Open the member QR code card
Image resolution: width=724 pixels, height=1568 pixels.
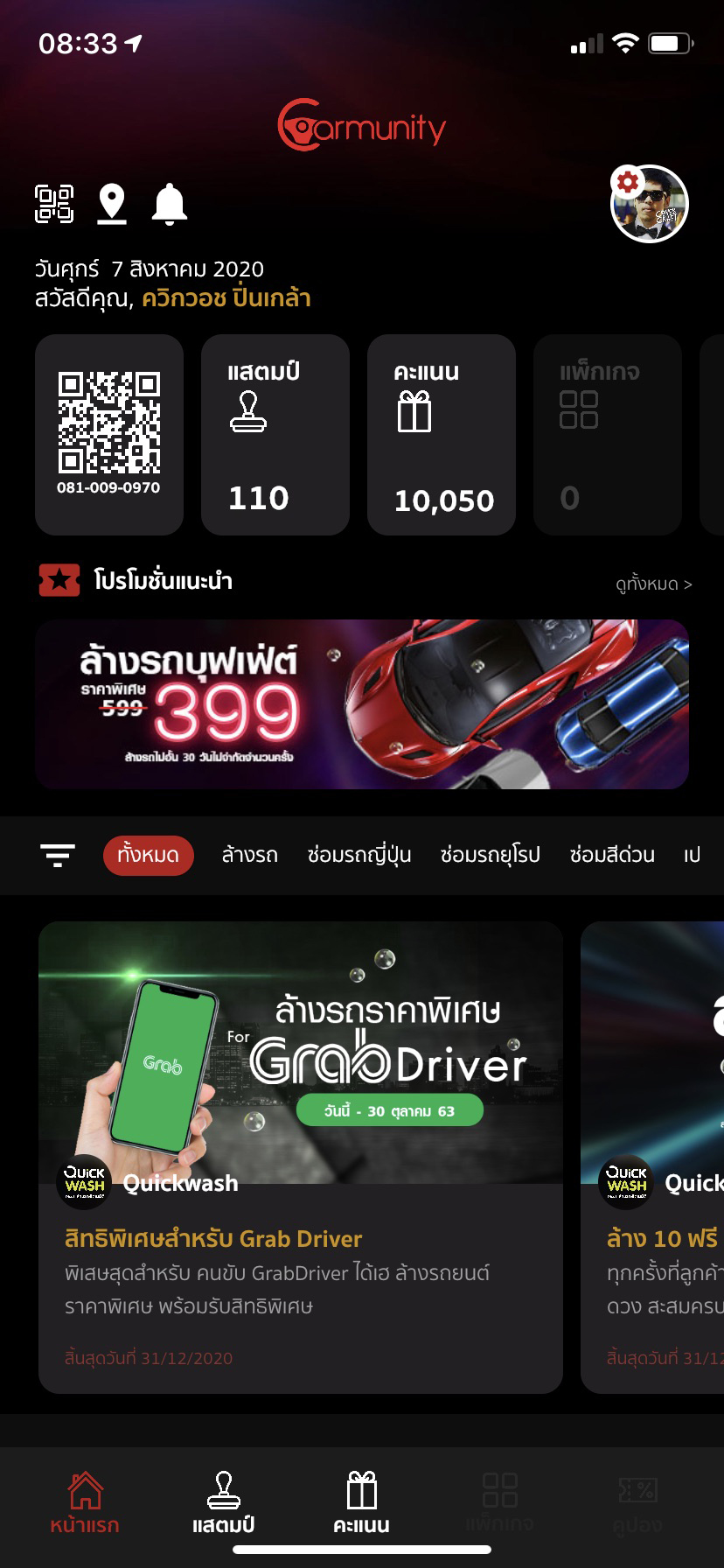(109, 435)
